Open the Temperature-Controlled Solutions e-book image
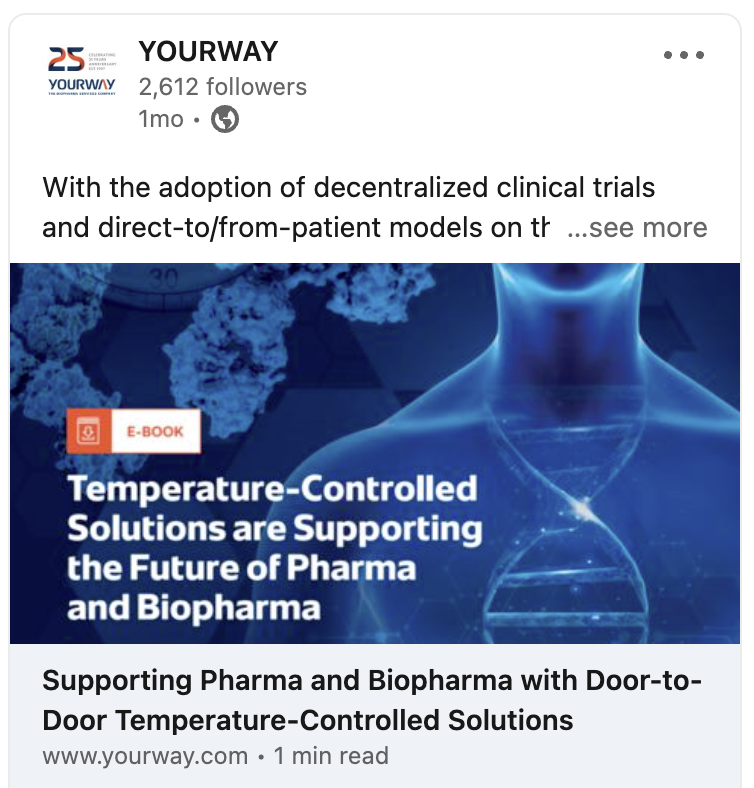754x788 pixels. pos(375,452)
